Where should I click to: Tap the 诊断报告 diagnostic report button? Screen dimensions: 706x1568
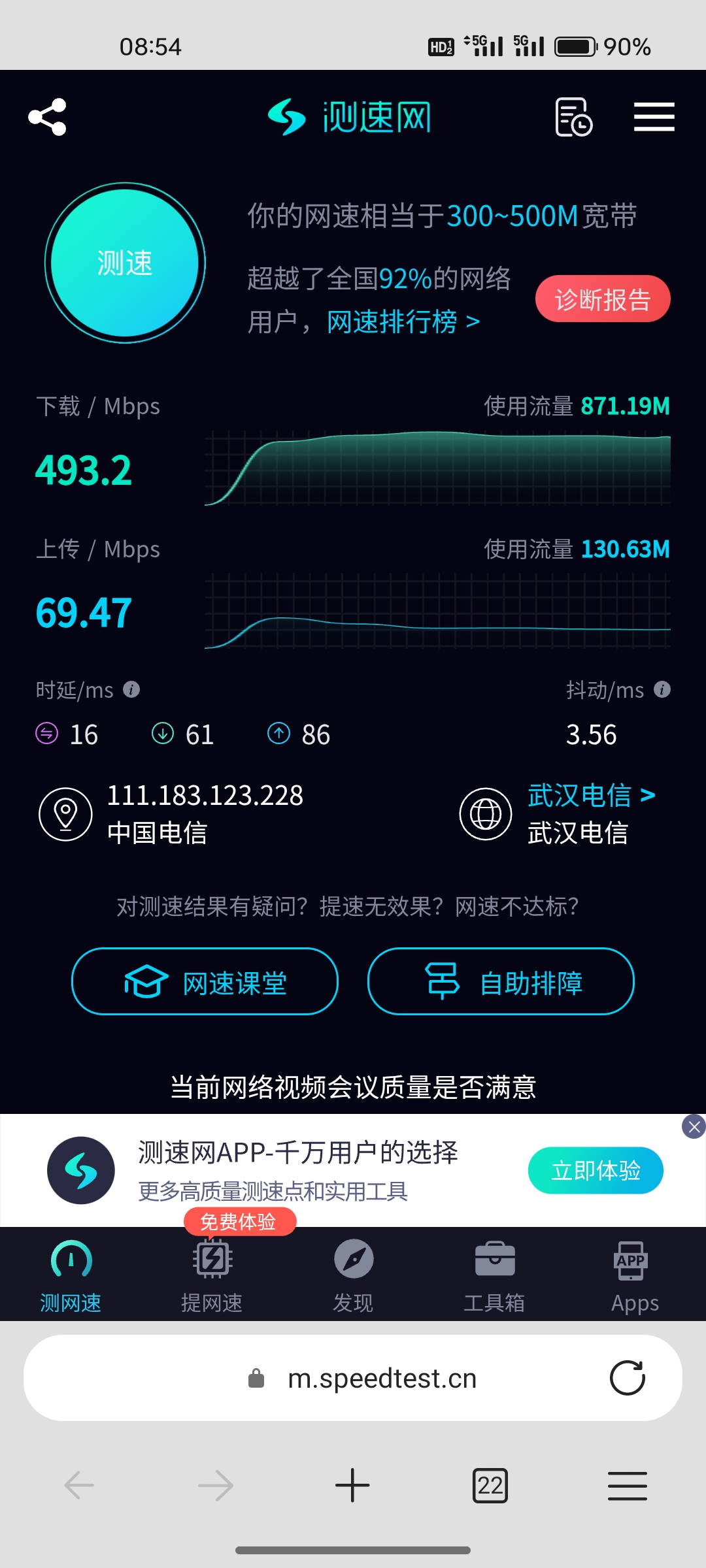tap(602, 299)
